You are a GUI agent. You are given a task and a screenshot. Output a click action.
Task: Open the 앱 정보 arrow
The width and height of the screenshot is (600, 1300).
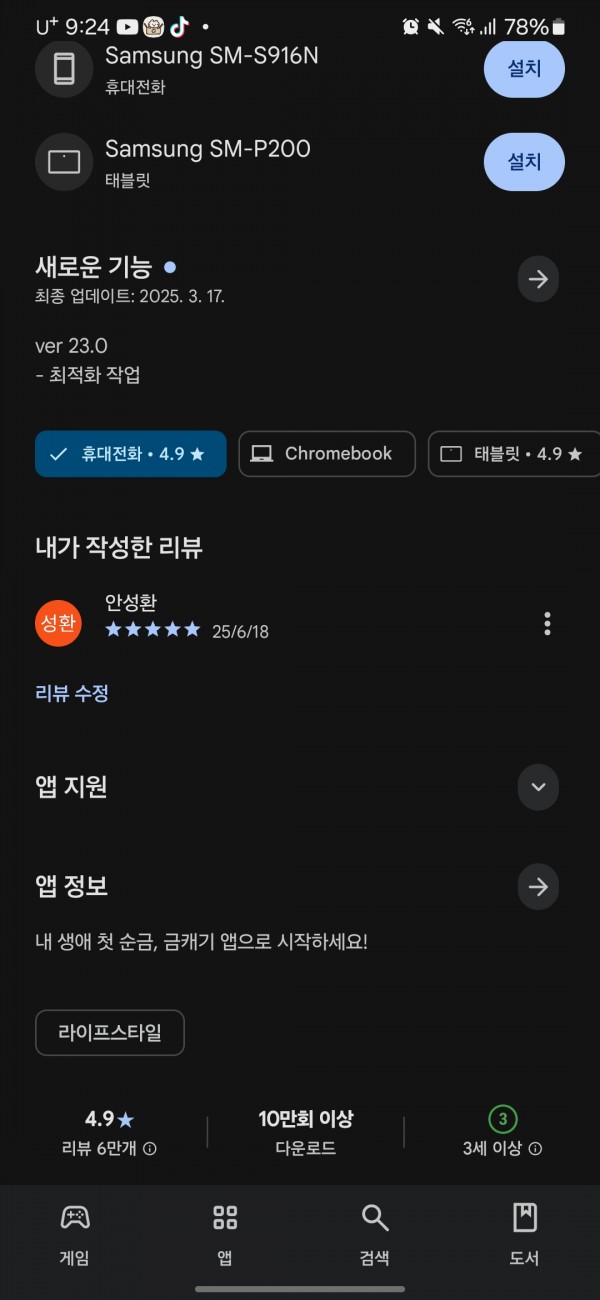pos(538,887)
